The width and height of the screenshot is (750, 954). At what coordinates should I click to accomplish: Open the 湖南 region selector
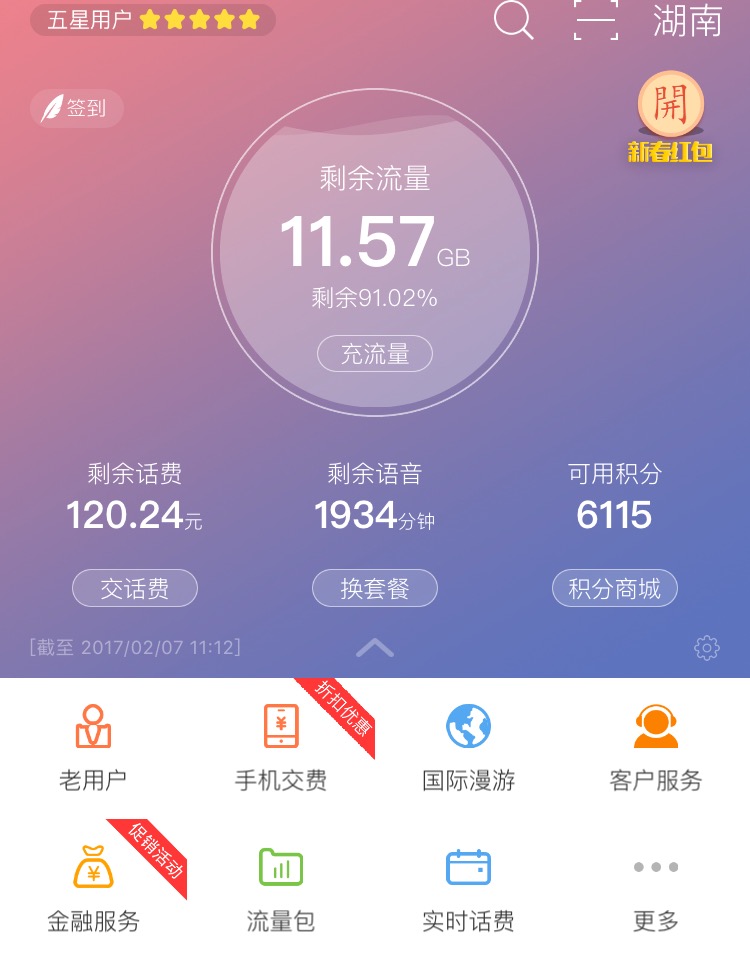688,24
